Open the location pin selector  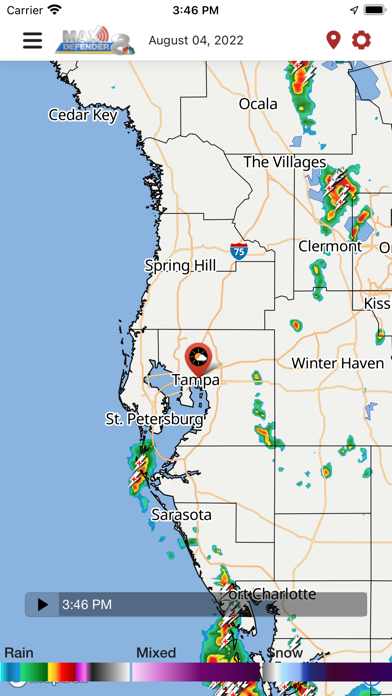[x=333, y=40]
